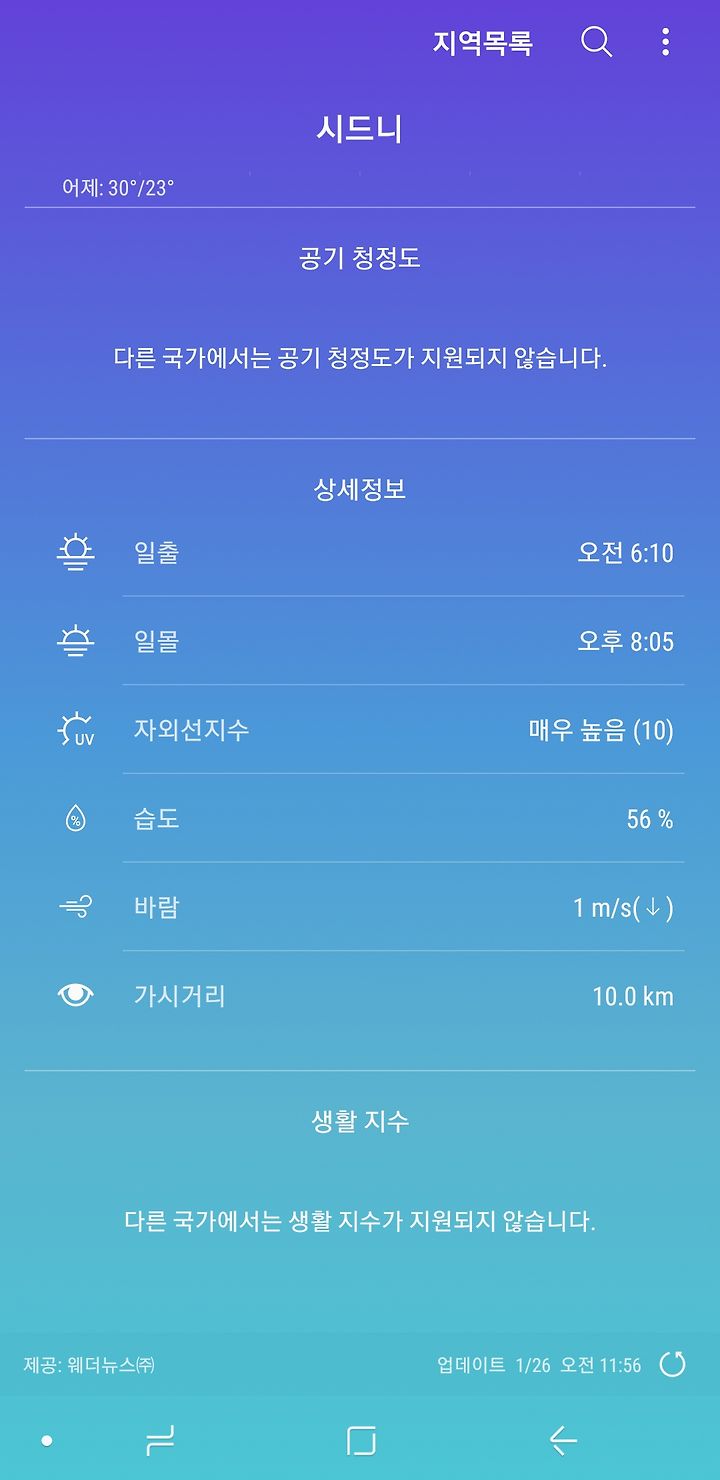Go to the home screen
This screenshot has width=720, height=1480.
(361, 1441)
